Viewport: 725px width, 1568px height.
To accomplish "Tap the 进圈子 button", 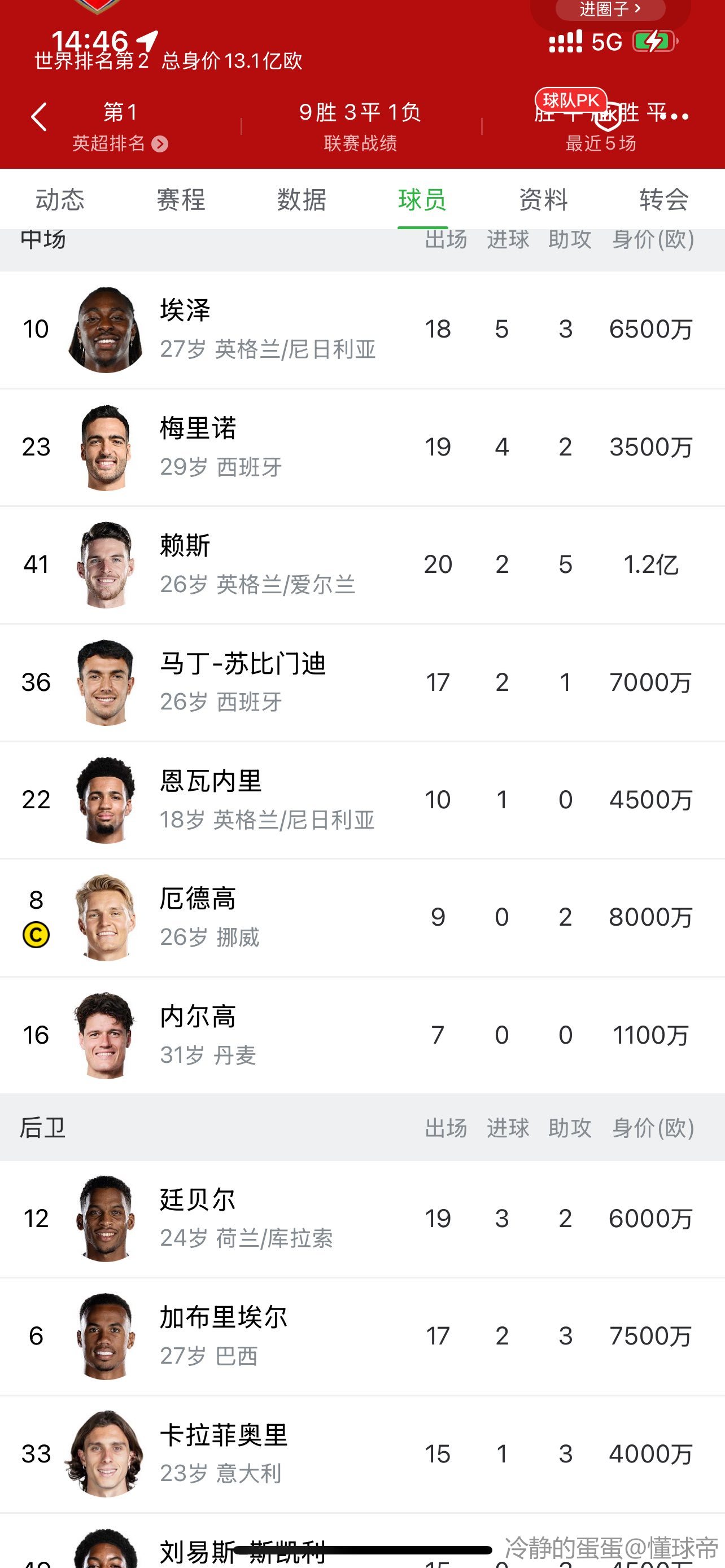I will tap(610, 9).
